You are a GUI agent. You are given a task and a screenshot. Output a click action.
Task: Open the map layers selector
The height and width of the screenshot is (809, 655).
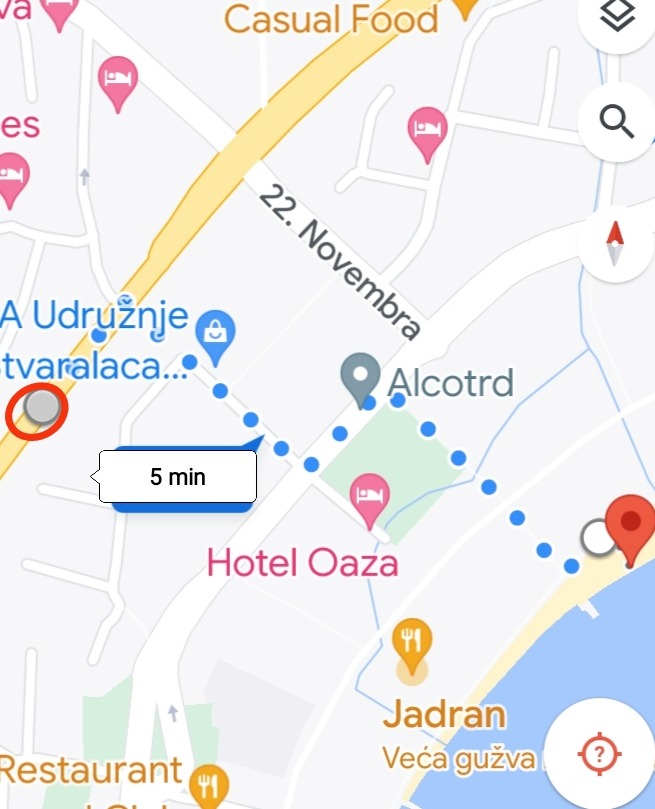click(x=618, y=17)
